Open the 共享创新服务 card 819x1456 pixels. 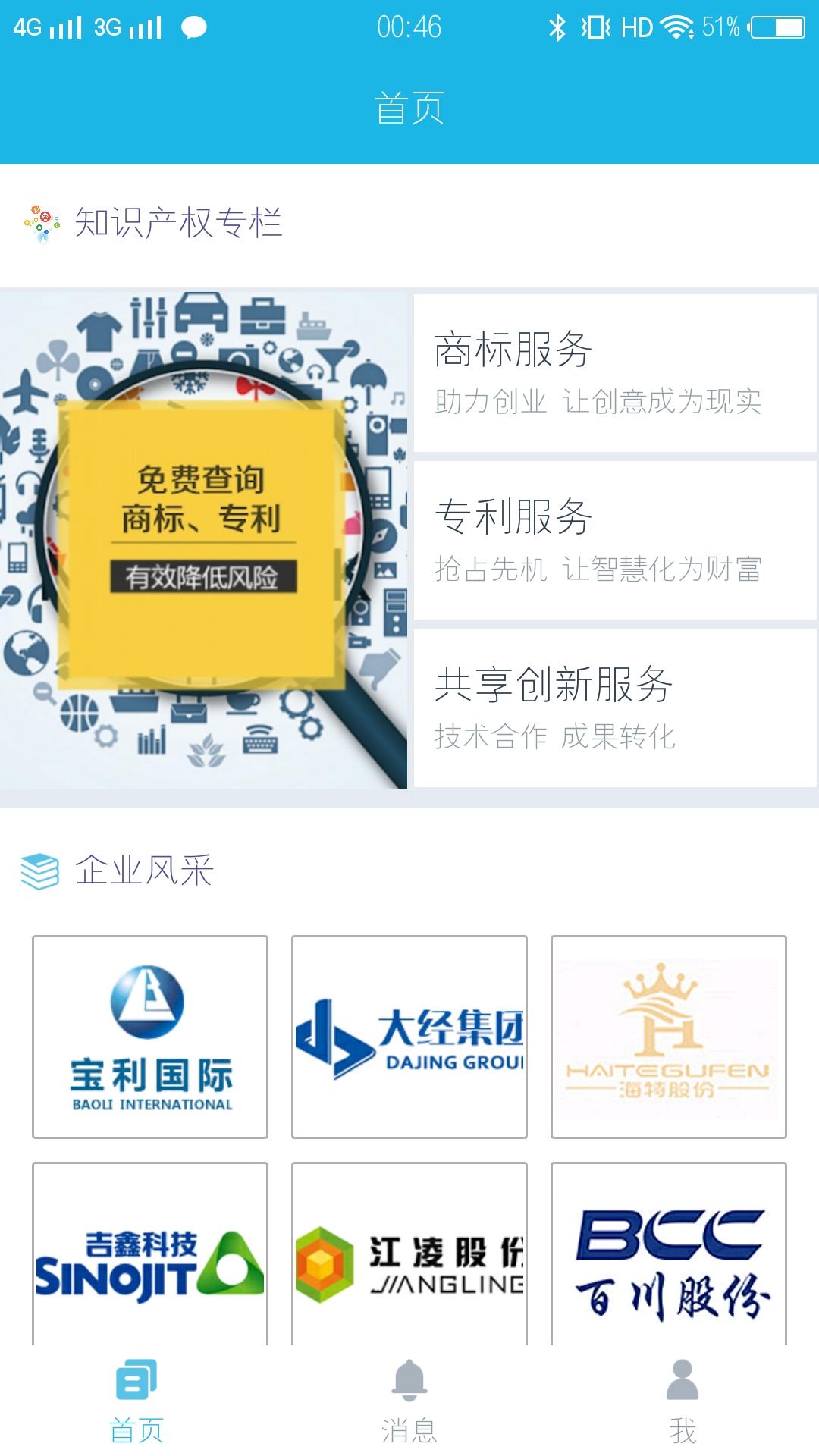click(x=614, y=707)
